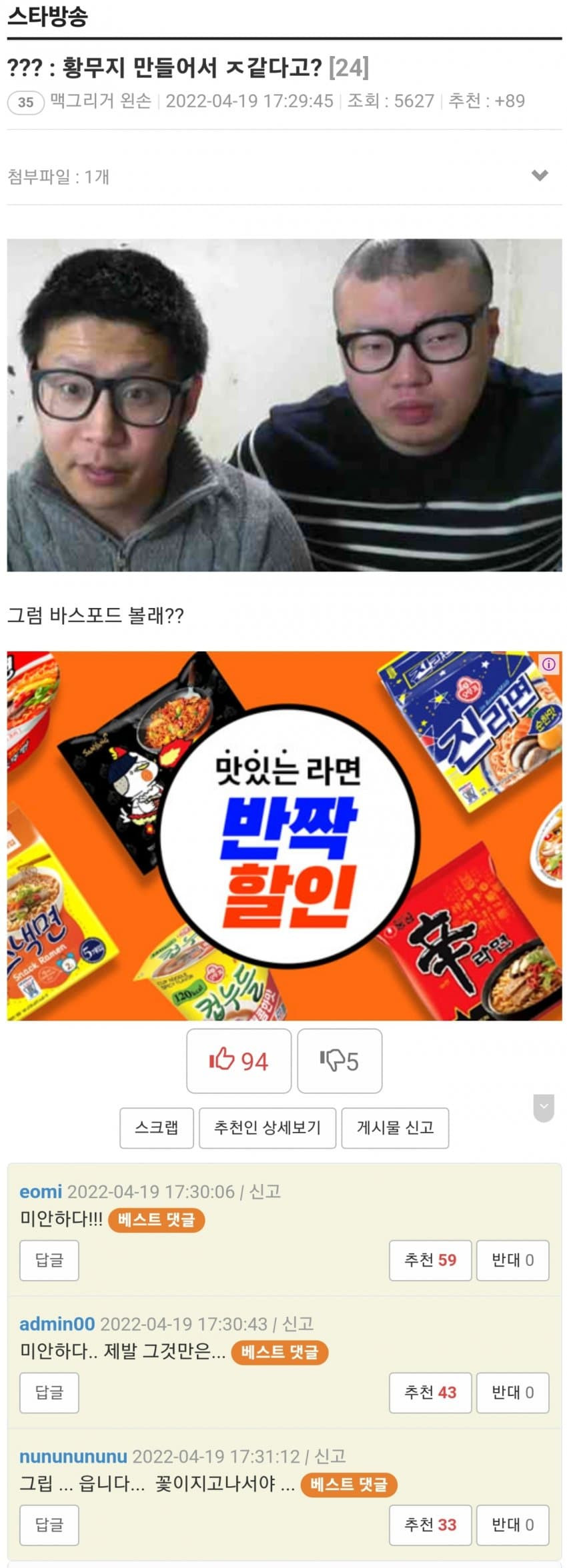567x1568 pixels.
Task: Open 추천인 상세보기
Action: click(267, 1128)
